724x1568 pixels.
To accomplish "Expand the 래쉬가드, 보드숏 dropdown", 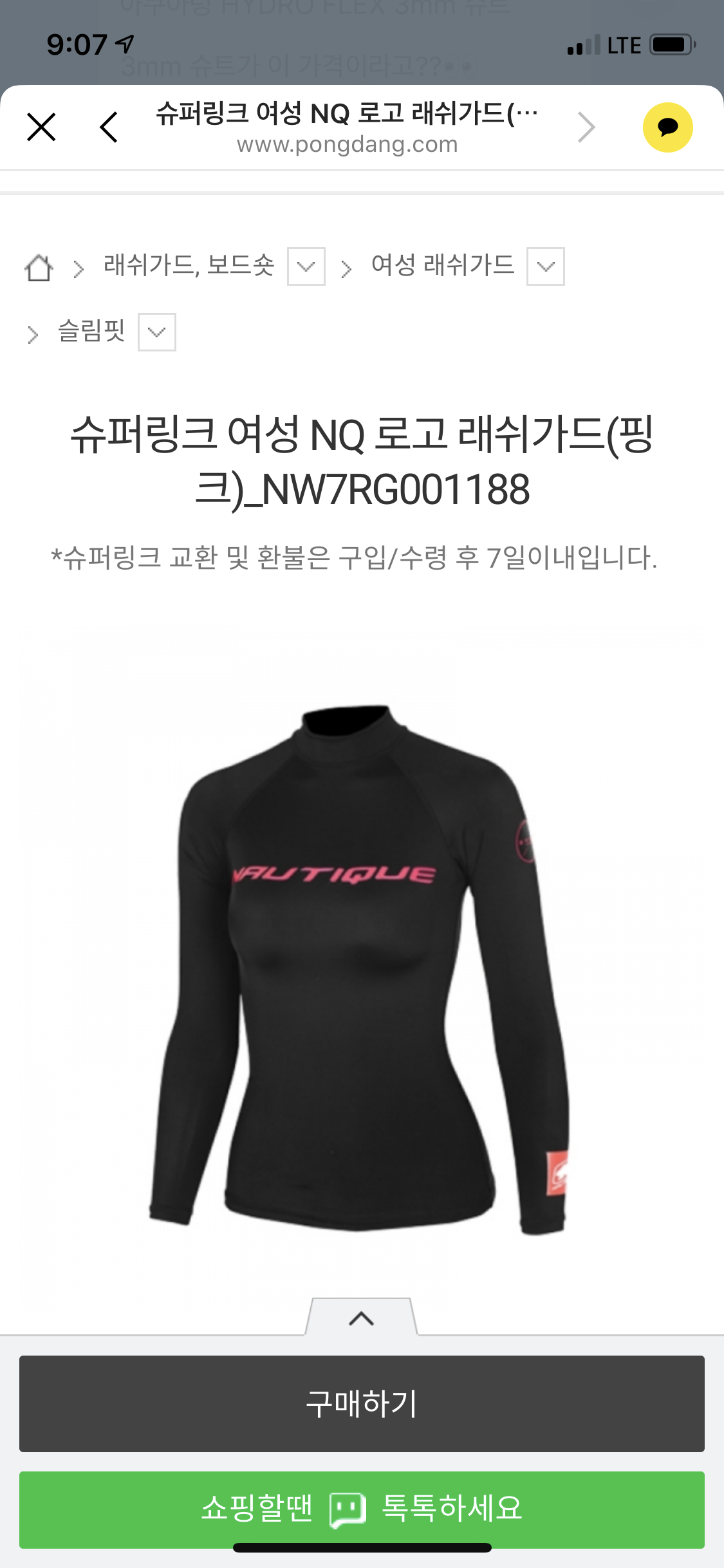I will (x=306, y=266).
